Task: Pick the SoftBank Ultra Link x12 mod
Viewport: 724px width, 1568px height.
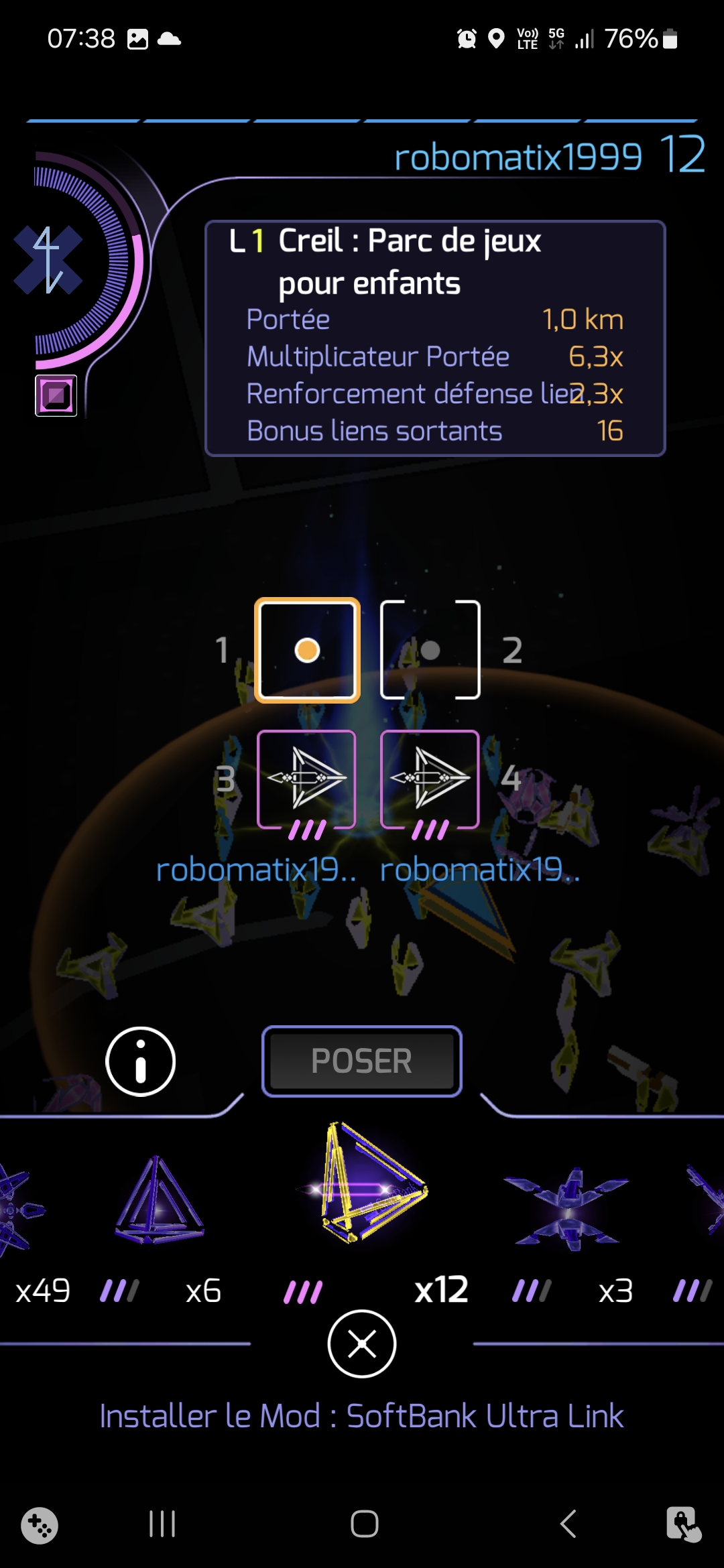Action: click(365, 1185)
